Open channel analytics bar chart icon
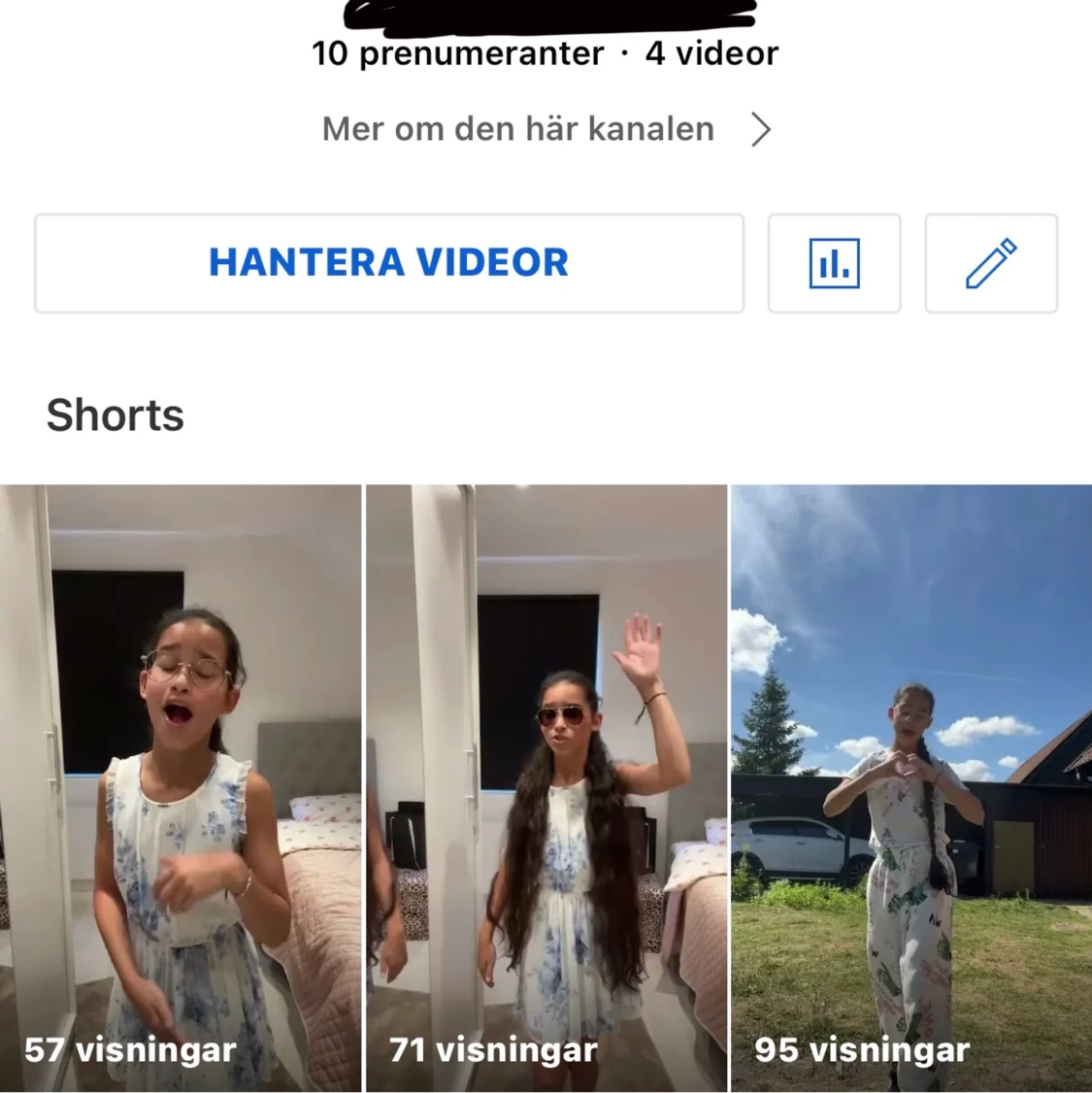The width and height of the screenshot is (1092, 1093). point(834,263)
